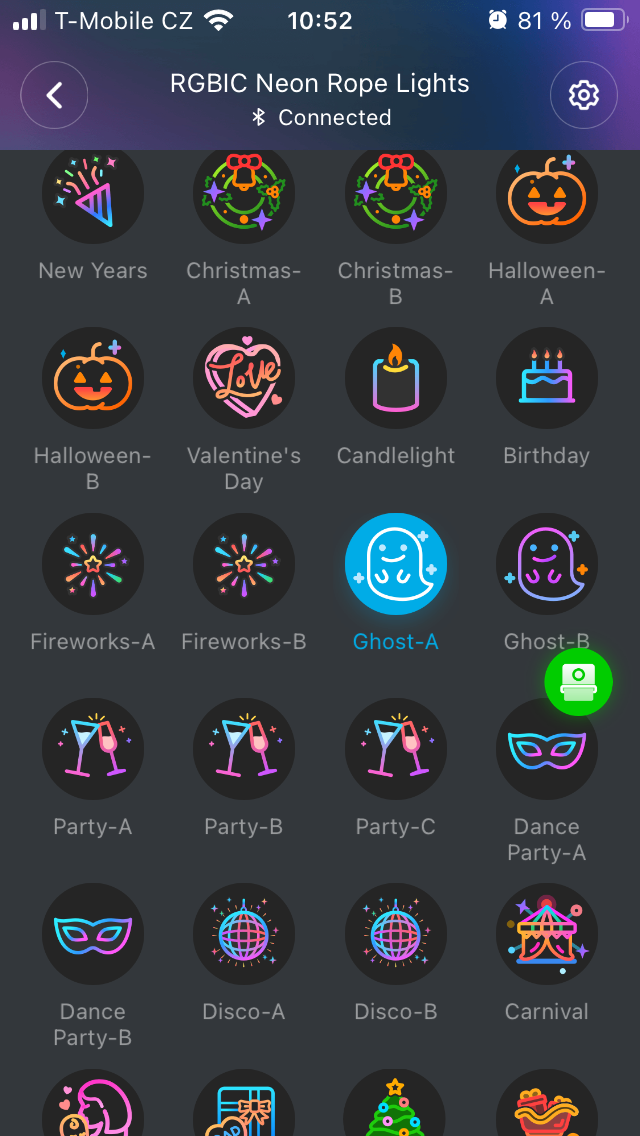Image resolution: width=640 pixels, height=1136 pixels.
Task: Open device settings gear
Action: tap(583, 95)
